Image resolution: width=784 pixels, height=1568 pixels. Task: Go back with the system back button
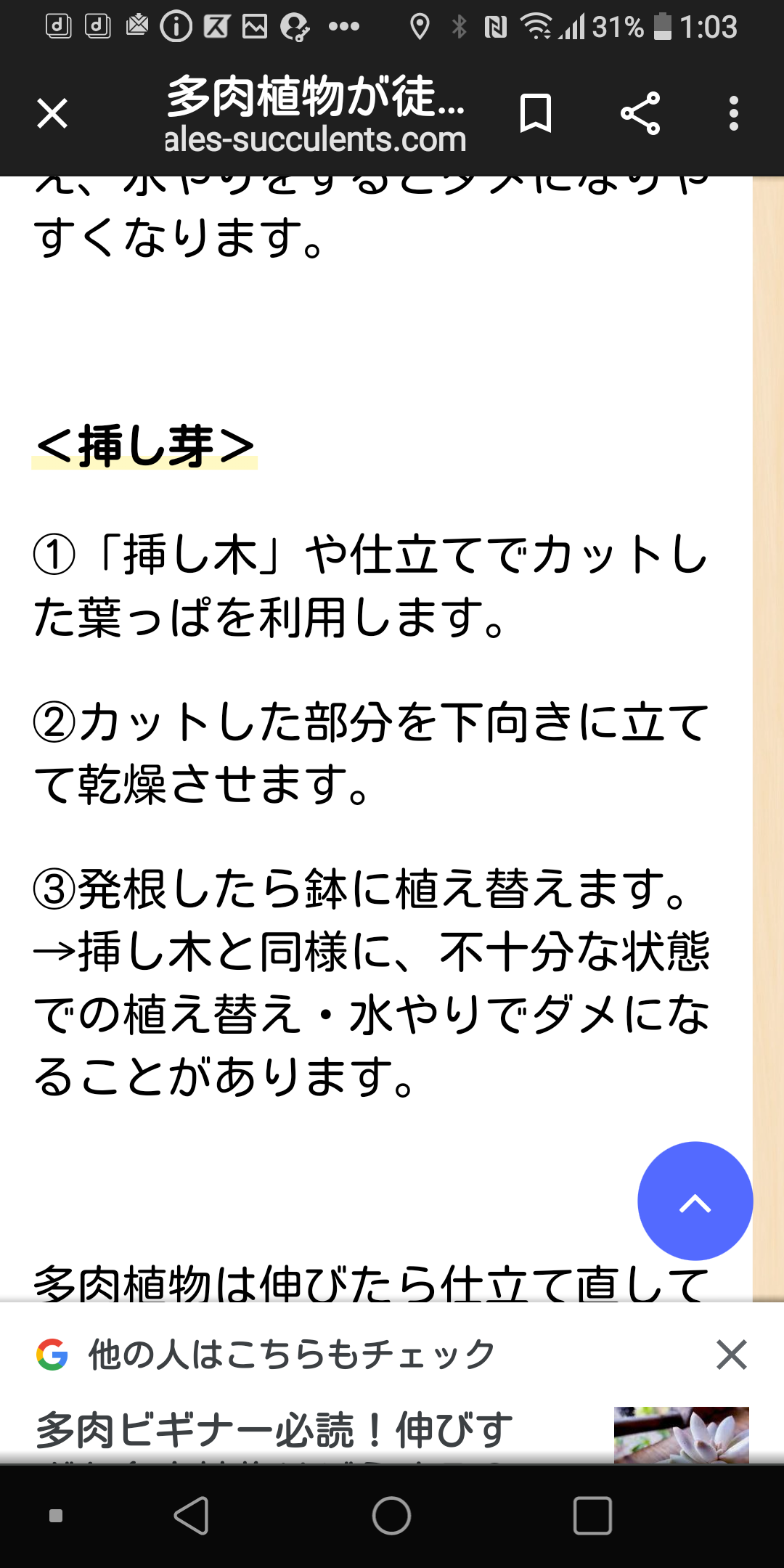[x=192, y=1516]
